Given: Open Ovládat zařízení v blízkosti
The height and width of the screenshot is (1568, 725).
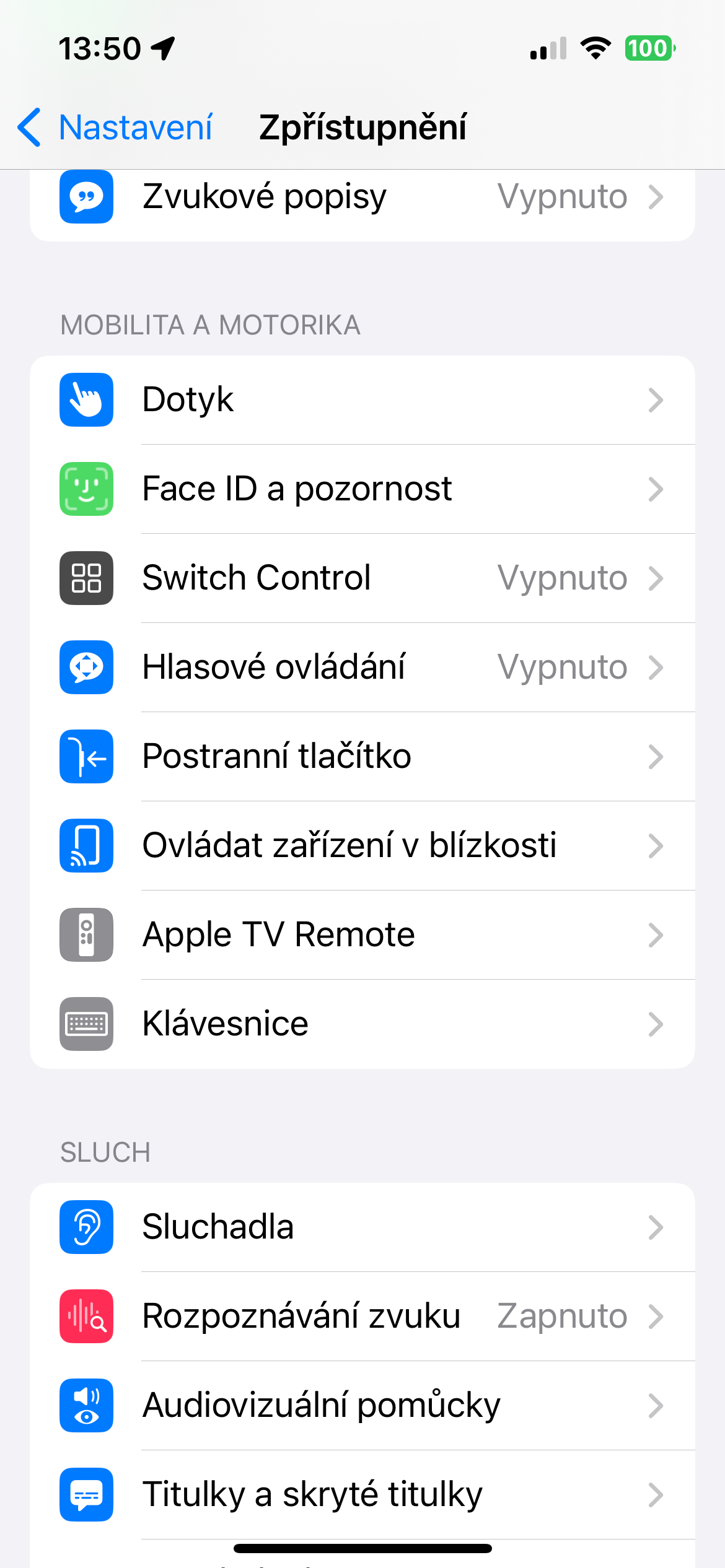Looking at the screenshot, I should click(x=362, y=846).
